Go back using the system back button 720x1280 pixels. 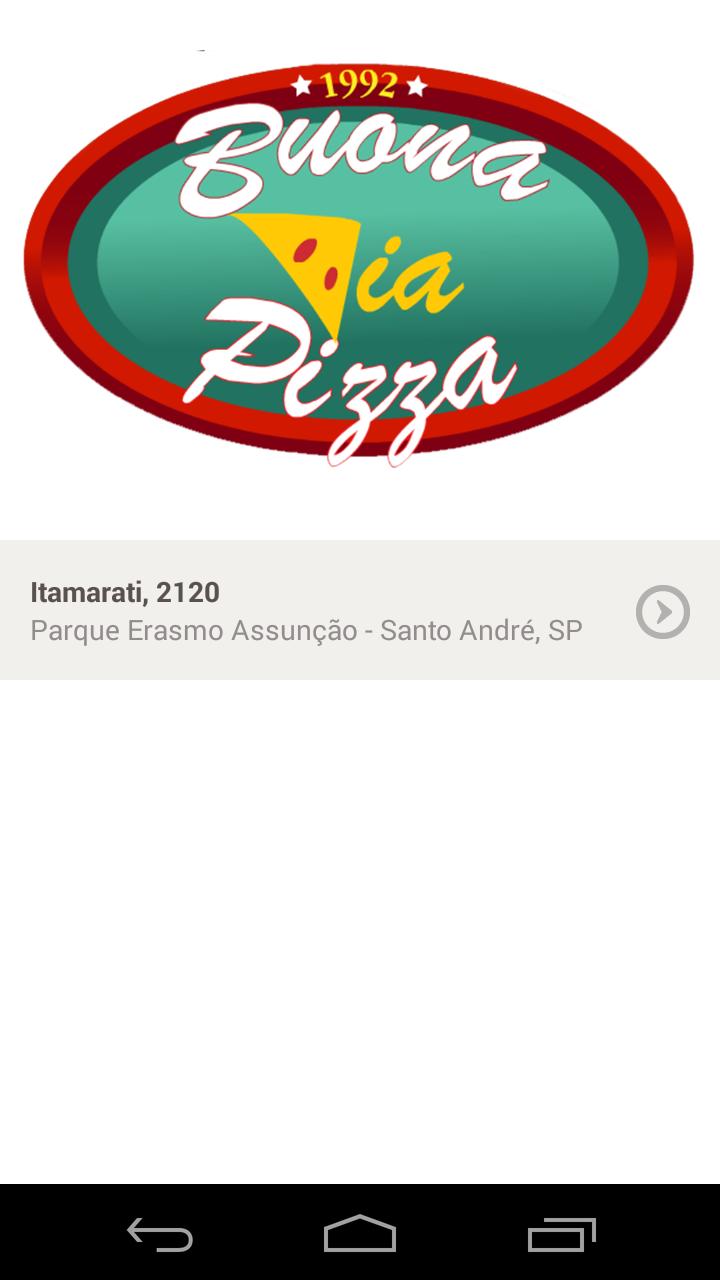pos(160,1234)
